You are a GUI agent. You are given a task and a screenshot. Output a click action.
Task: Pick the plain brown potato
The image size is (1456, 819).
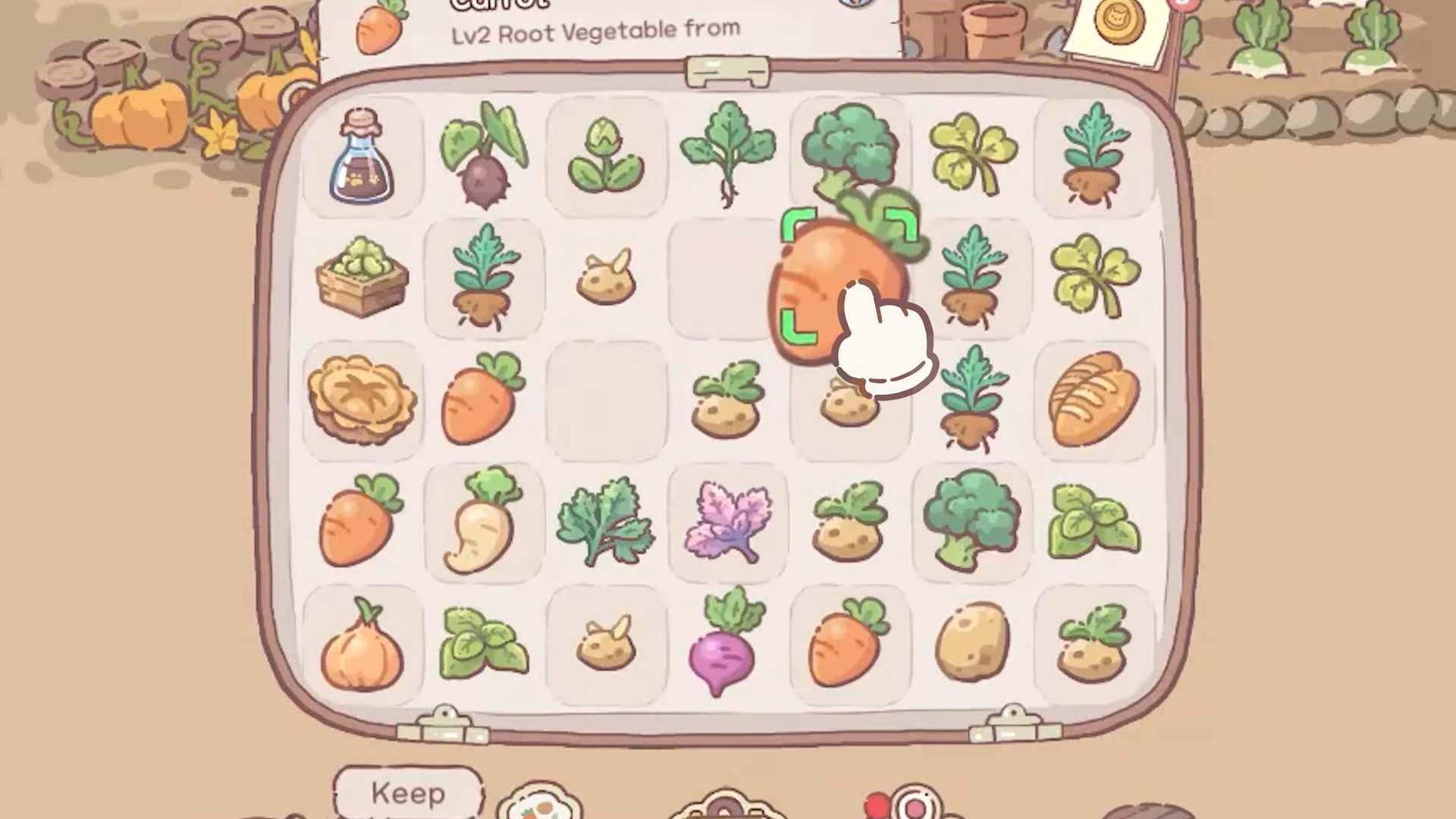971,643
